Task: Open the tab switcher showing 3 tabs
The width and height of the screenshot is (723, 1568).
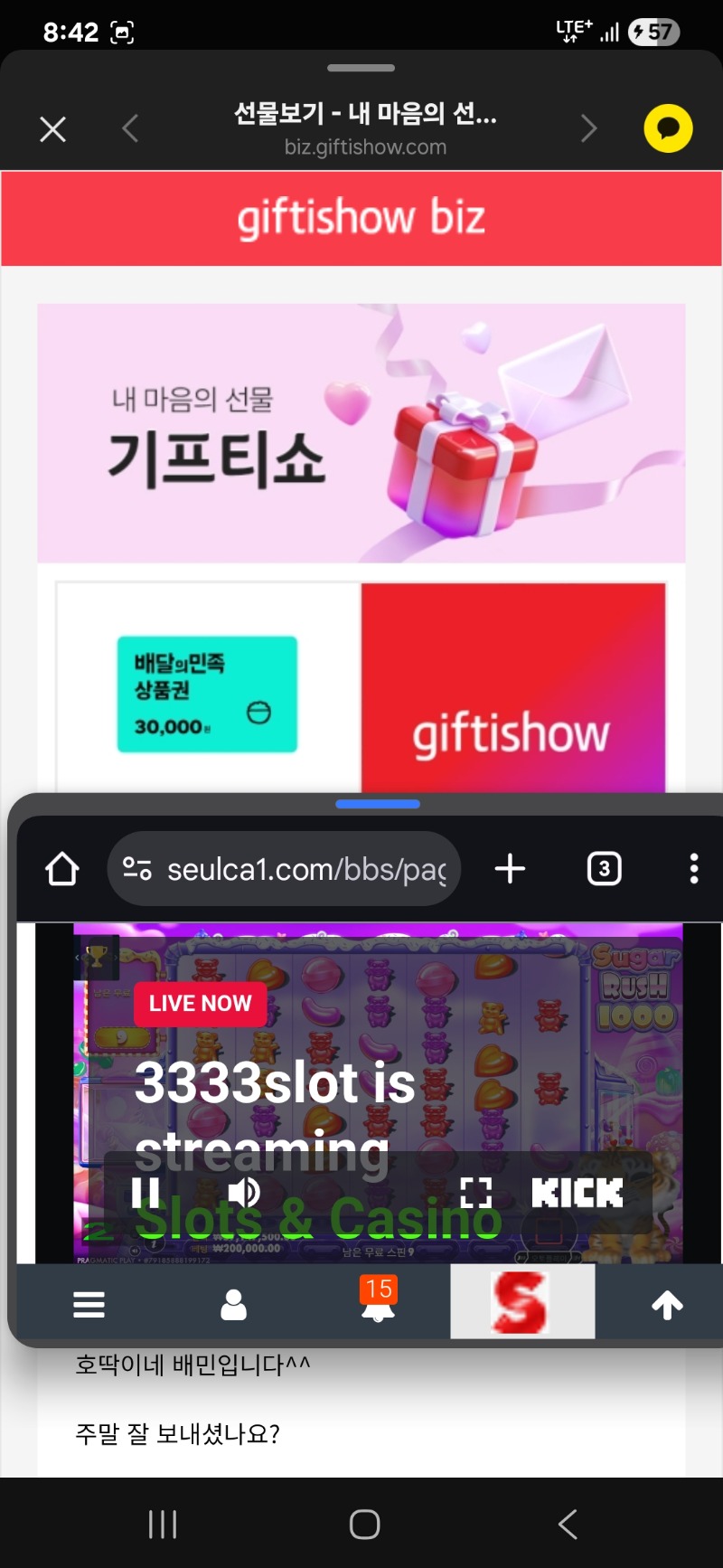Action: (604, 869)
